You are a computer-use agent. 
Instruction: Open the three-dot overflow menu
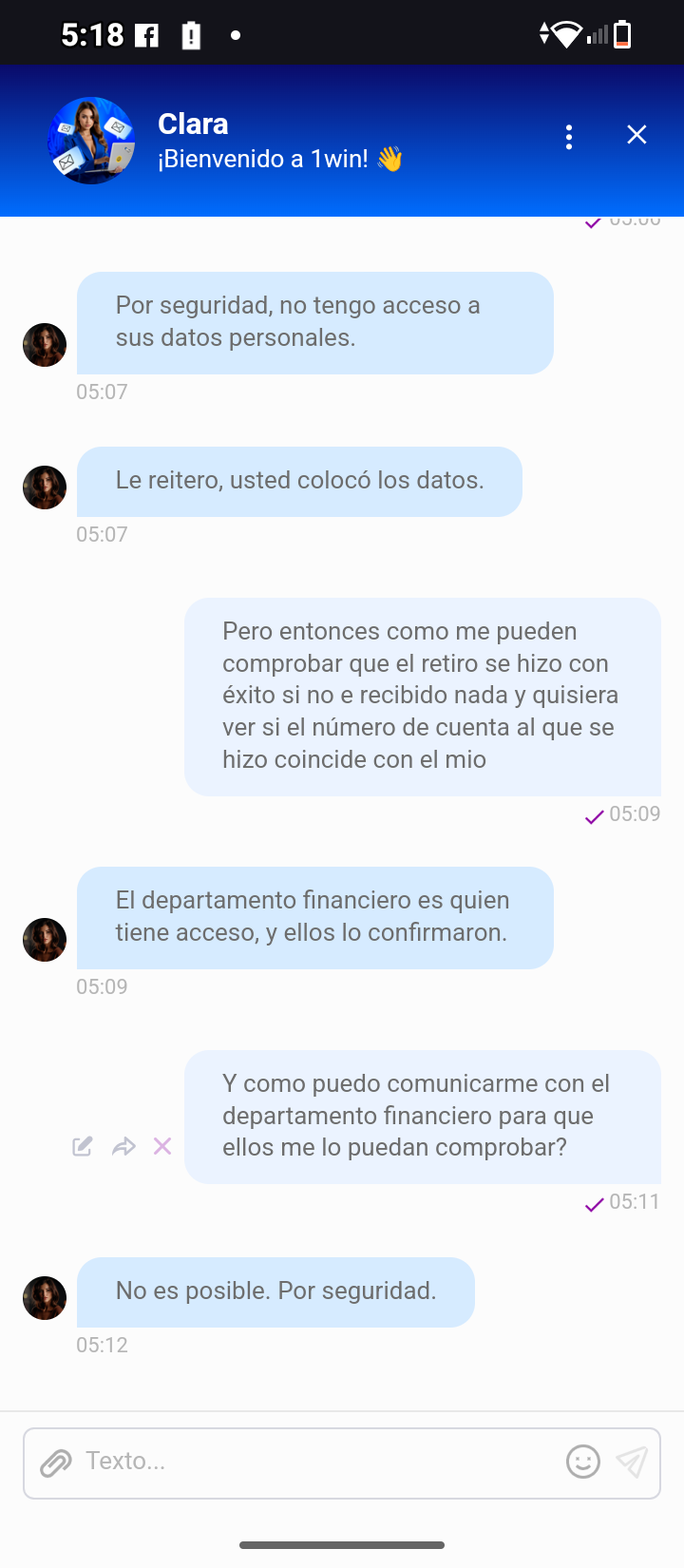569,137
